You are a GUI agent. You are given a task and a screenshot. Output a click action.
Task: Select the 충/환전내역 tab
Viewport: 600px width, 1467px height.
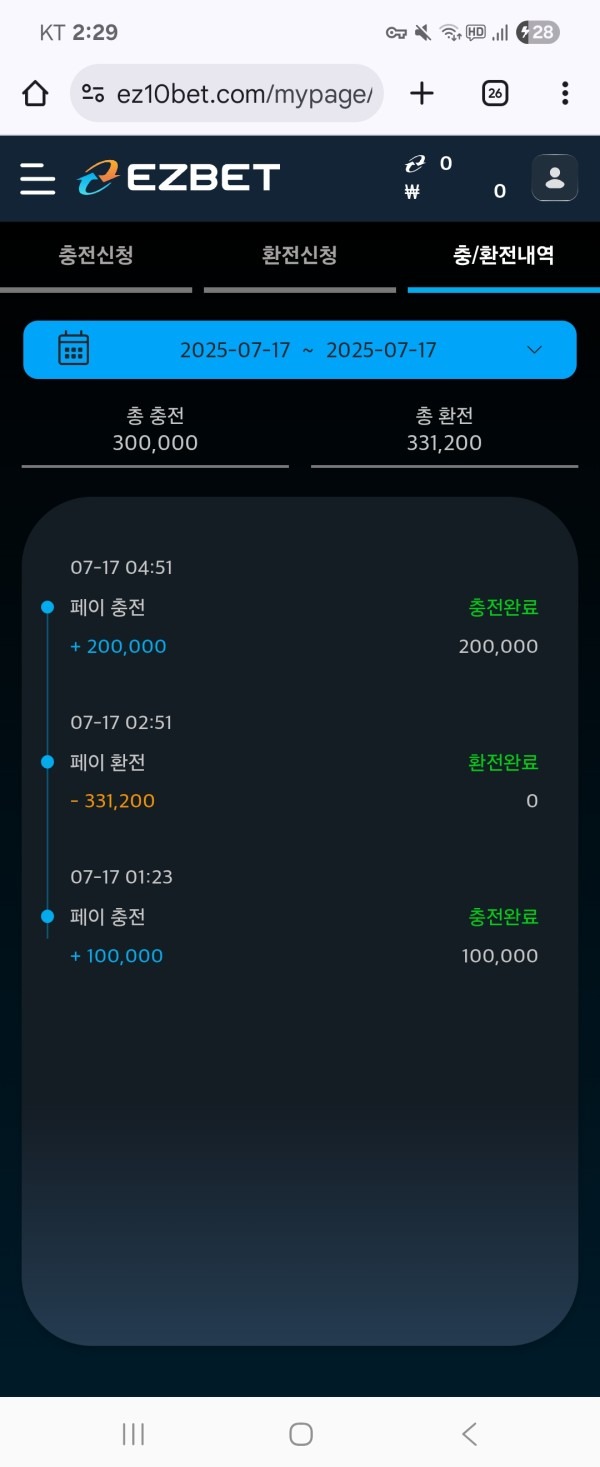pos(503,255)
